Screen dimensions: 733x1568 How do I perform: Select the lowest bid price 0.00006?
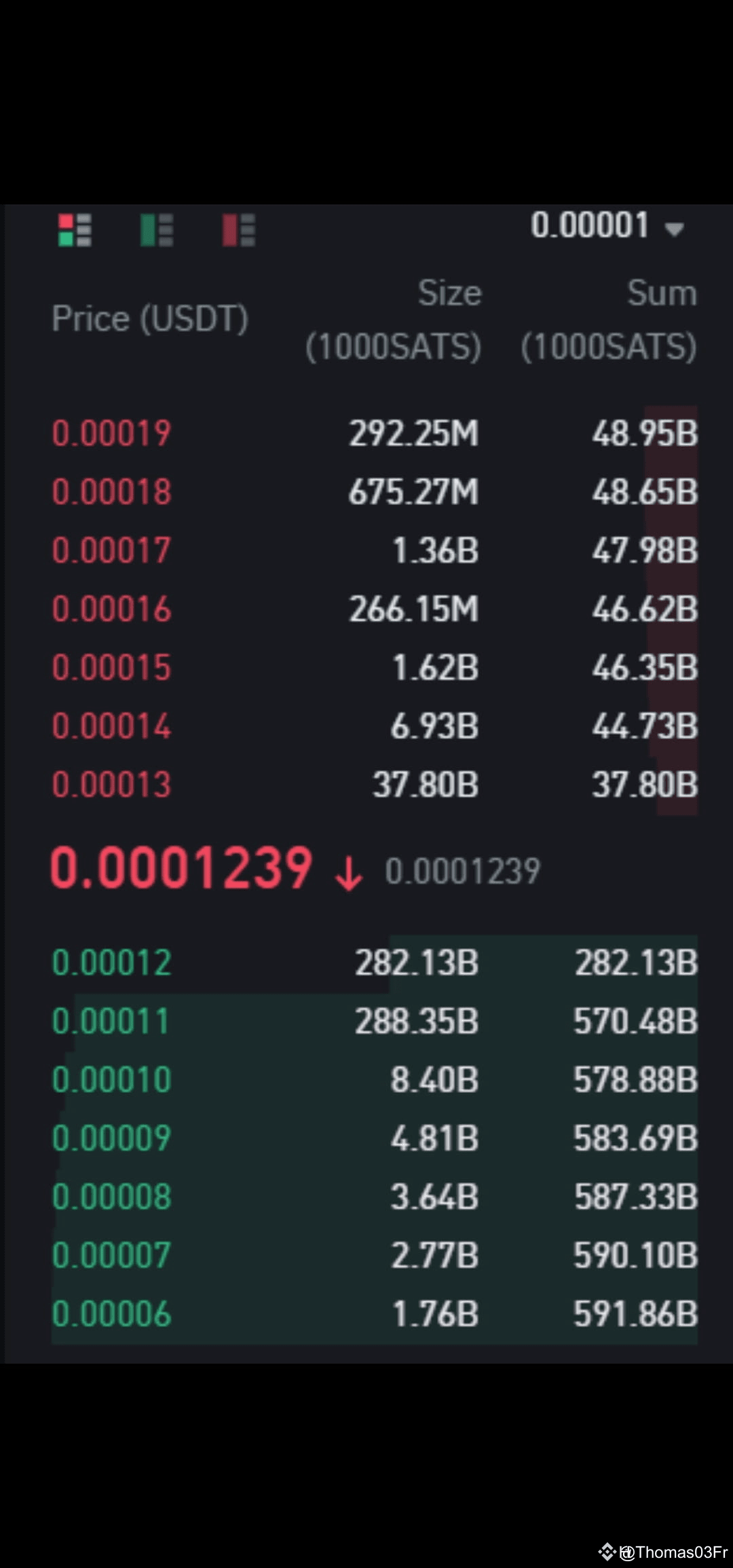[111, 1313]
